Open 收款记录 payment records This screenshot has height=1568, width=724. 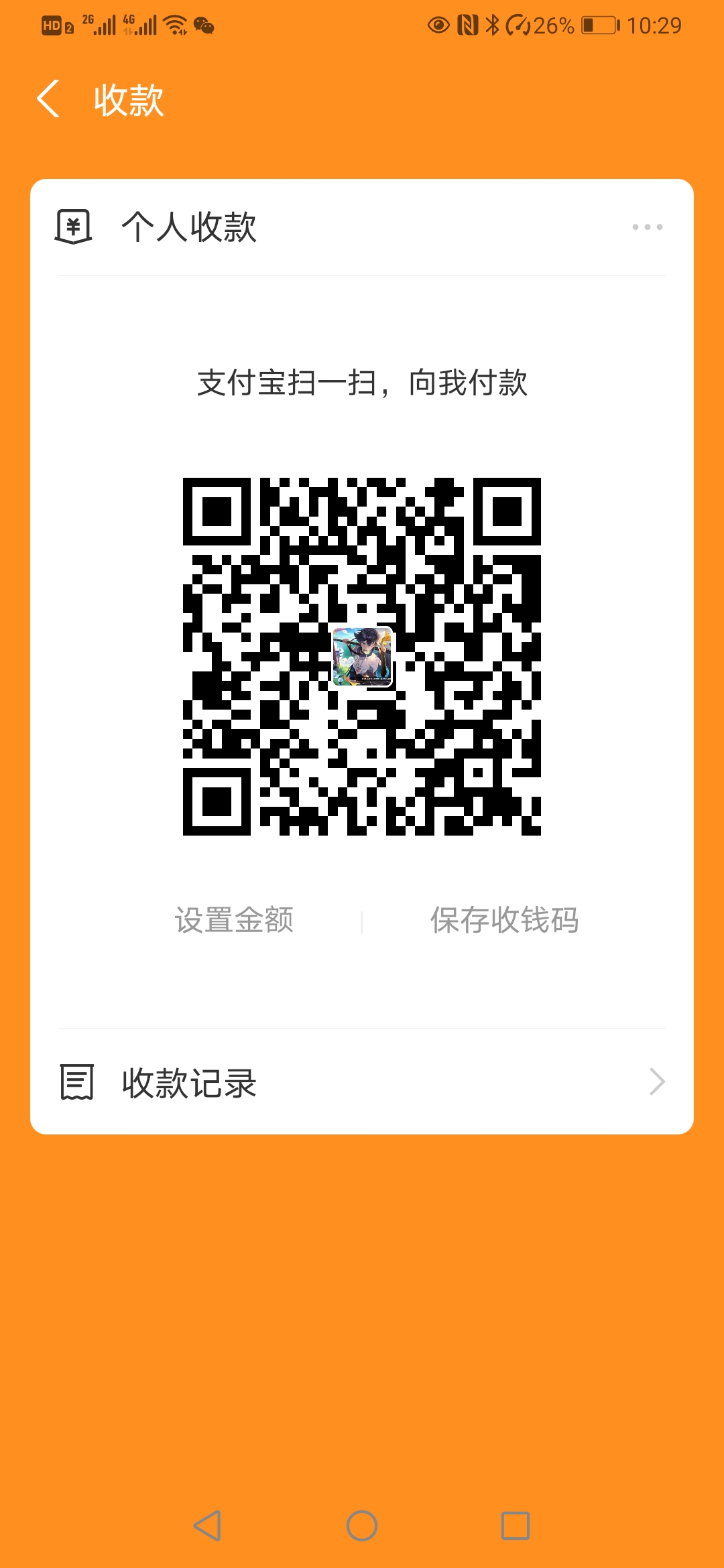click(x=362, y=1082)
